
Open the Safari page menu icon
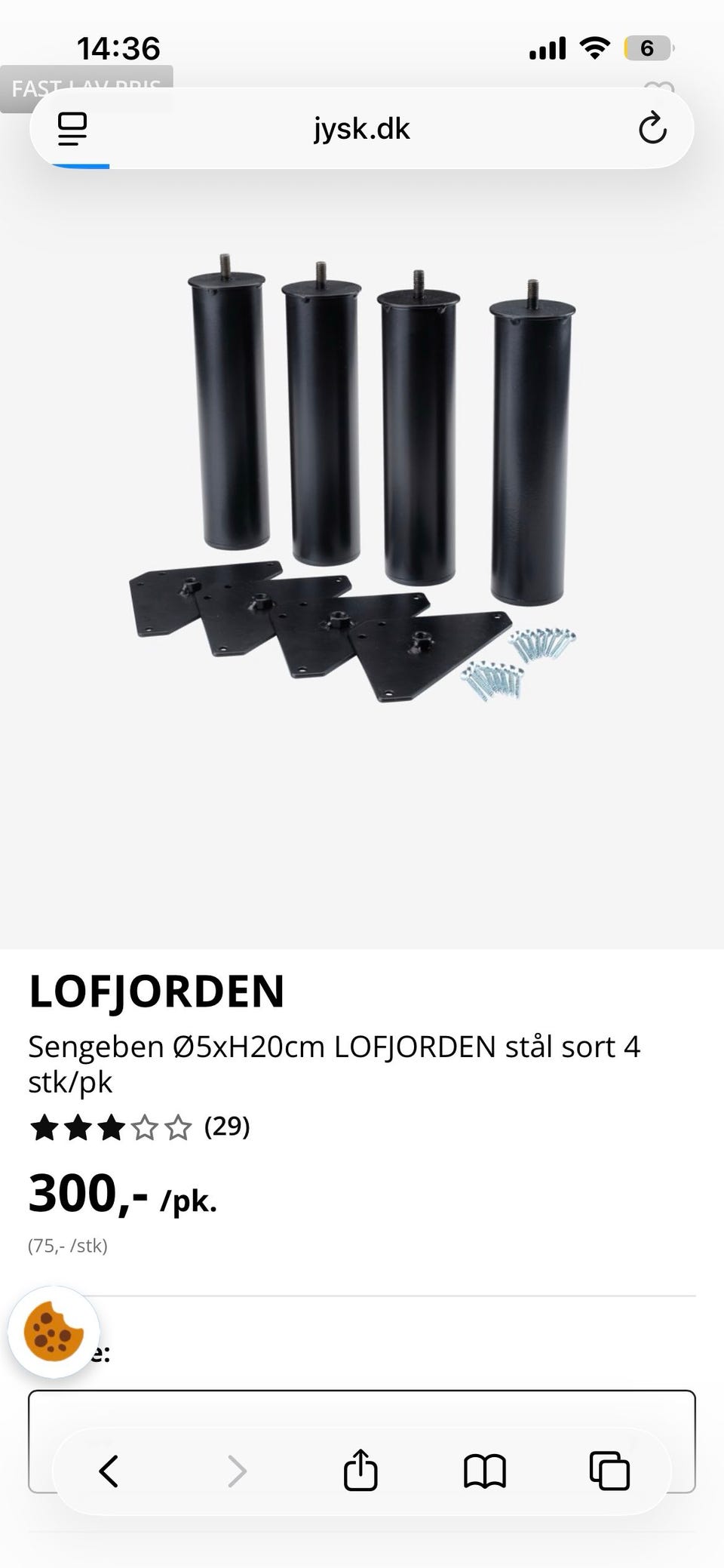click(x=72, y=129)
